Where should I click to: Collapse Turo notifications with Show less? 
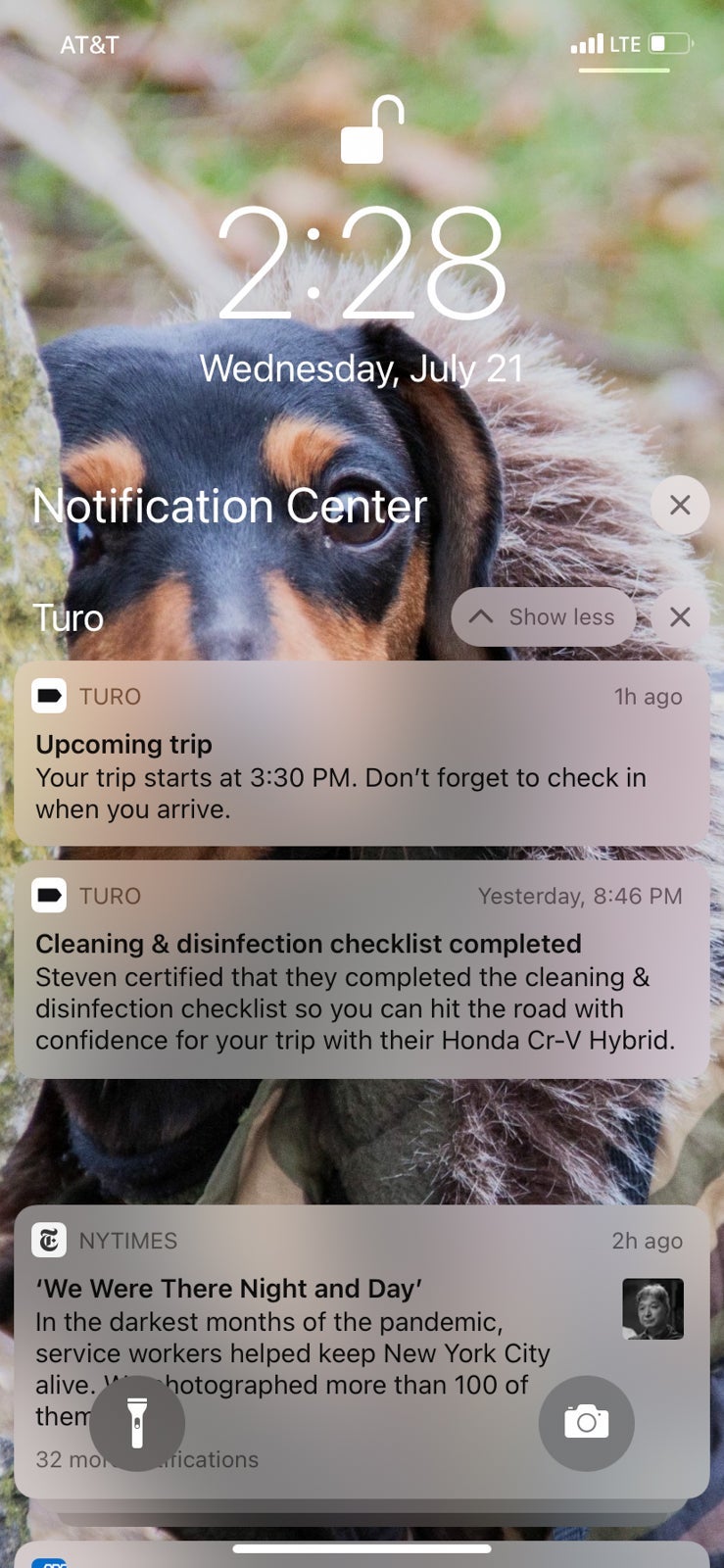point(543,617)
